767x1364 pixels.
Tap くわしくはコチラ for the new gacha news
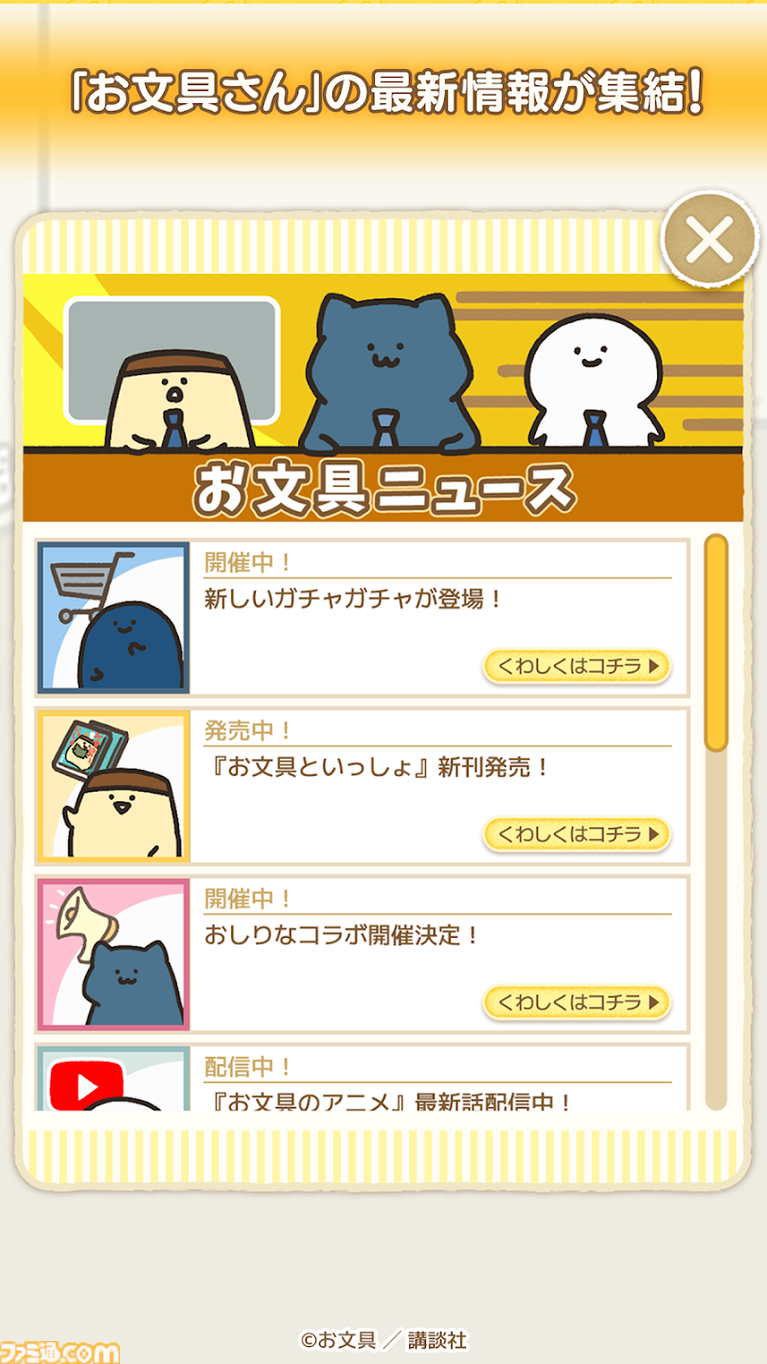coord(576,666)
